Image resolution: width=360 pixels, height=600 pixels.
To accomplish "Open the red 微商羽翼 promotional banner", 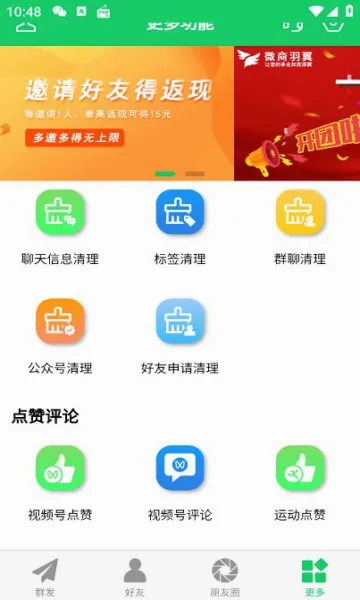I will [x=297, y=113].
